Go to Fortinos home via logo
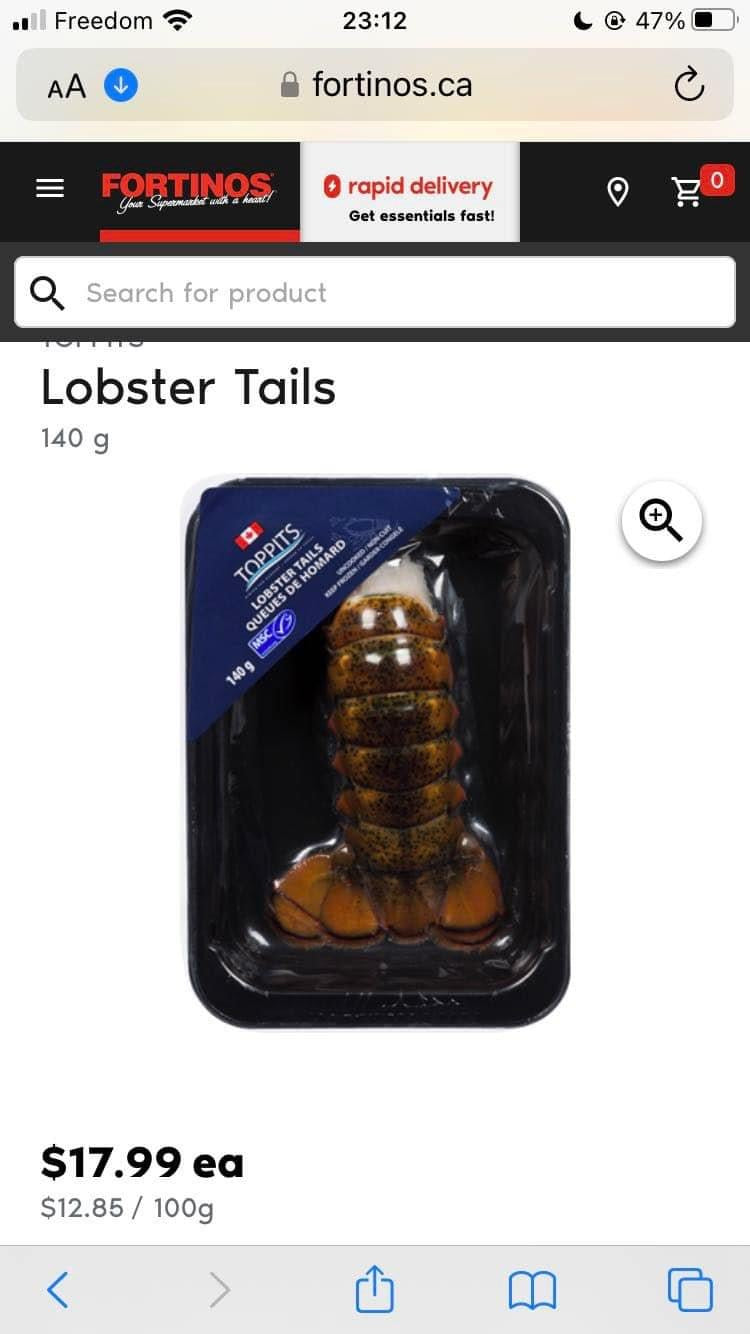This screenshot has height=1334, width=750. coord(187,190)
